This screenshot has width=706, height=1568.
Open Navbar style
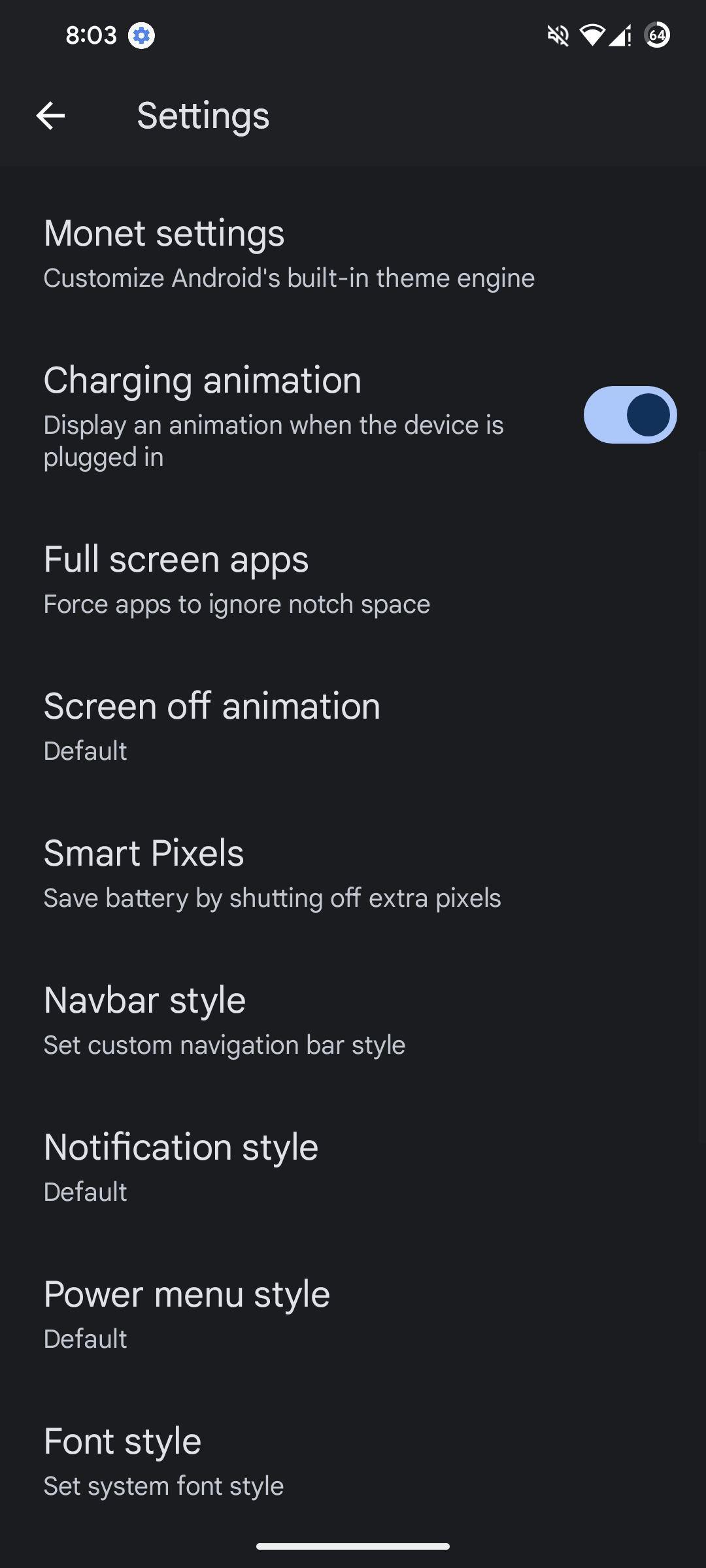pyautogui.click(x=353, y=1021)
